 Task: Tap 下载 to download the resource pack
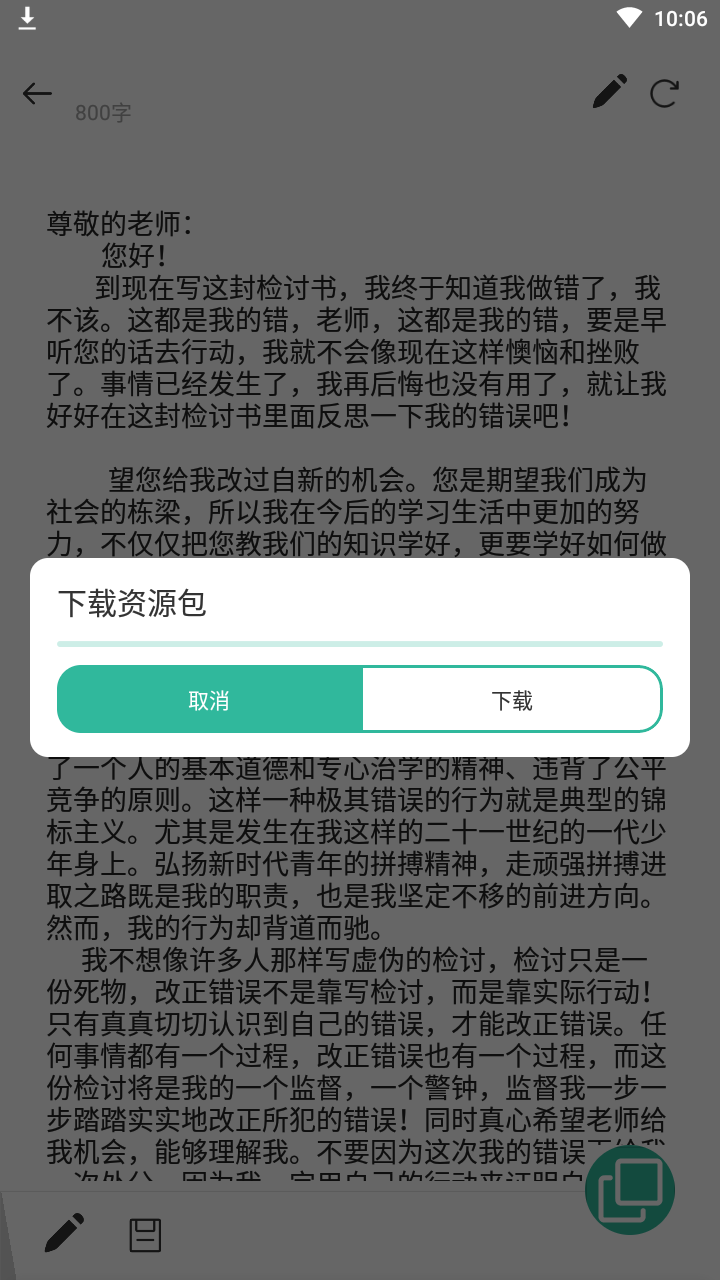pyautogui.click(x=512, y=700)
